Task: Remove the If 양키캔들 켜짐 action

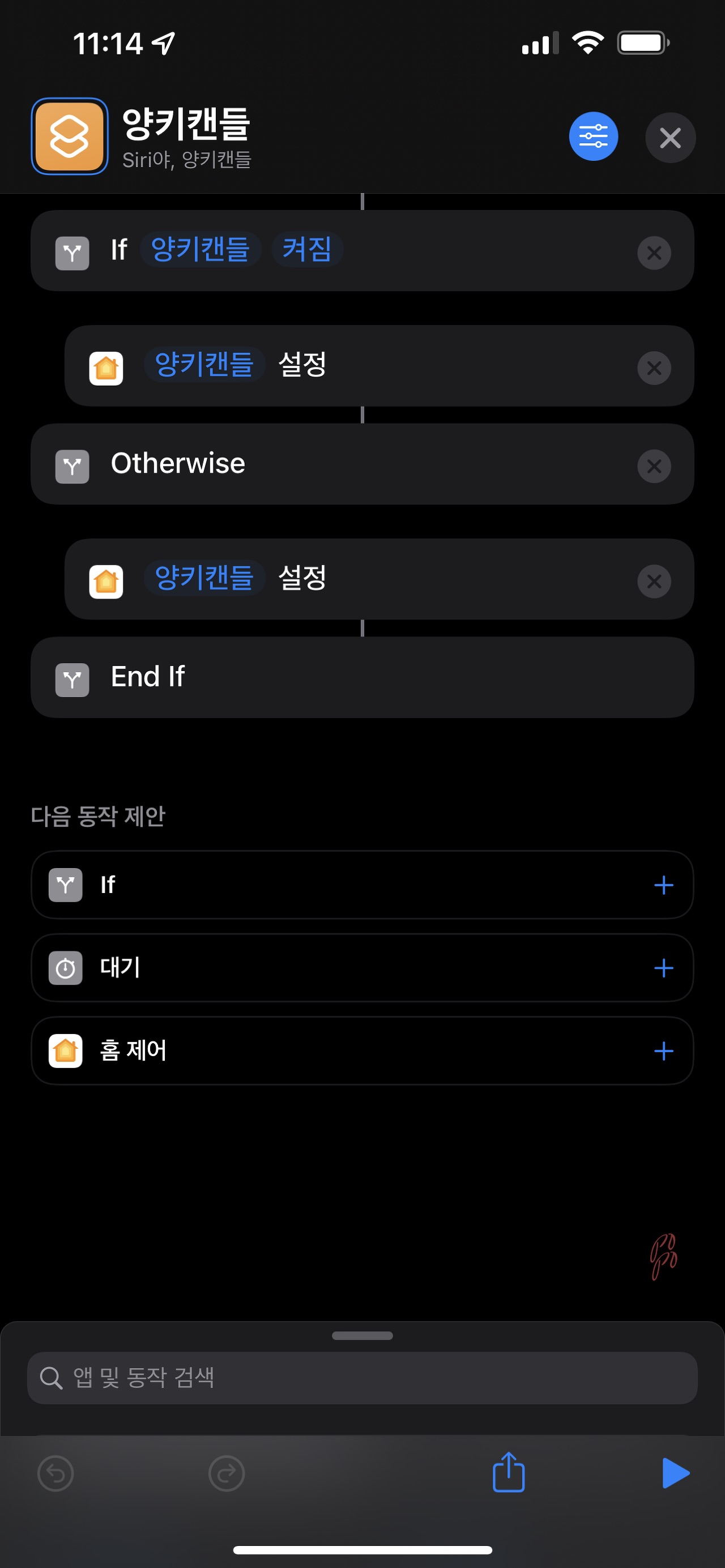Action: point(654,253)
